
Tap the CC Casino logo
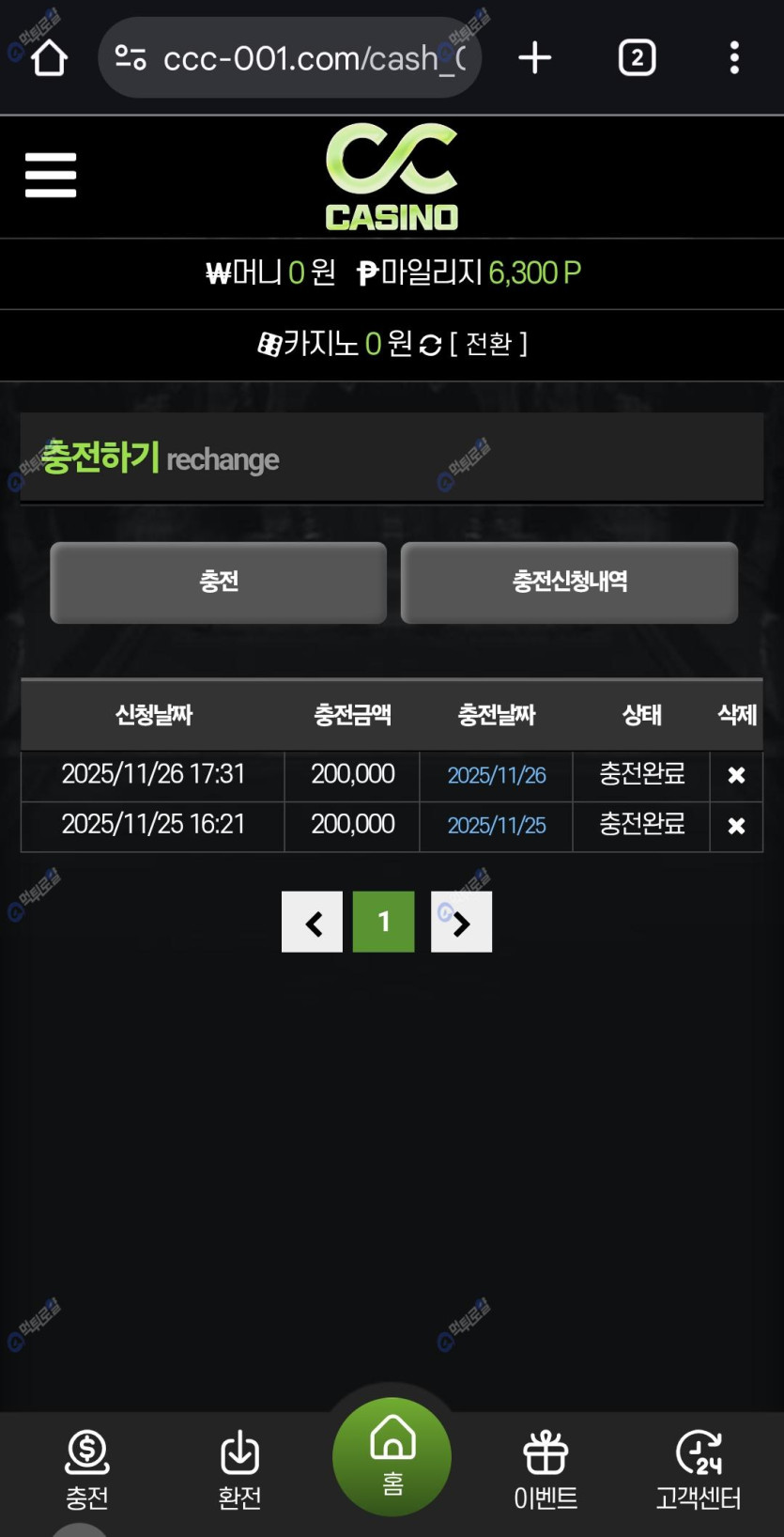coord(392,178)
